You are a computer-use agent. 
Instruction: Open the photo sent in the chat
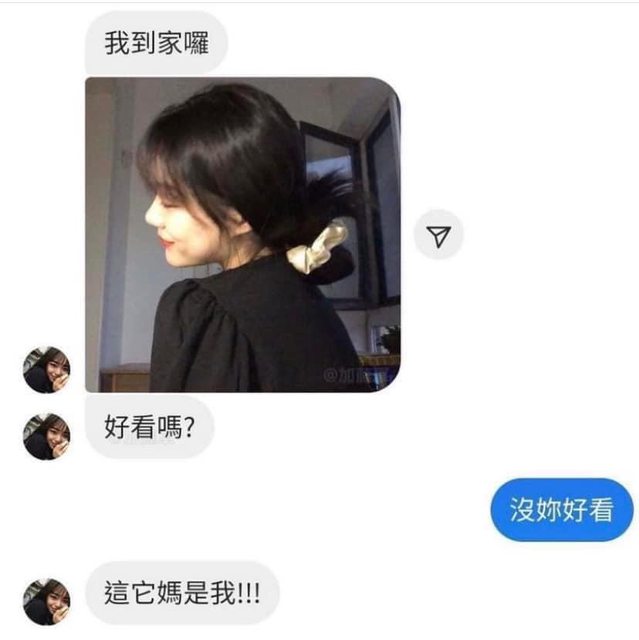click(x=243, y=235)
